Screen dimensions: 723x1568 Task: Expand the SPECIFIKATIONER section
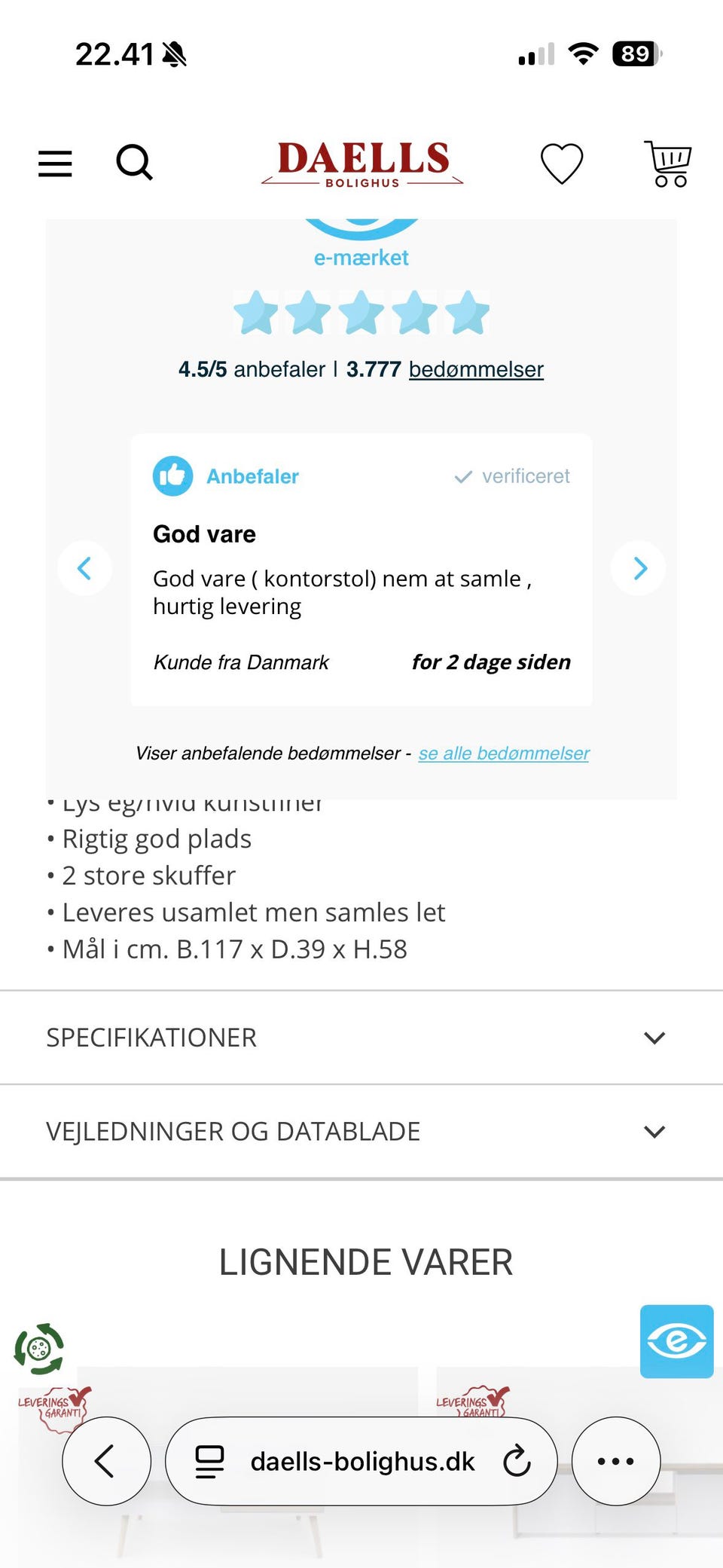pos(361,1037)
